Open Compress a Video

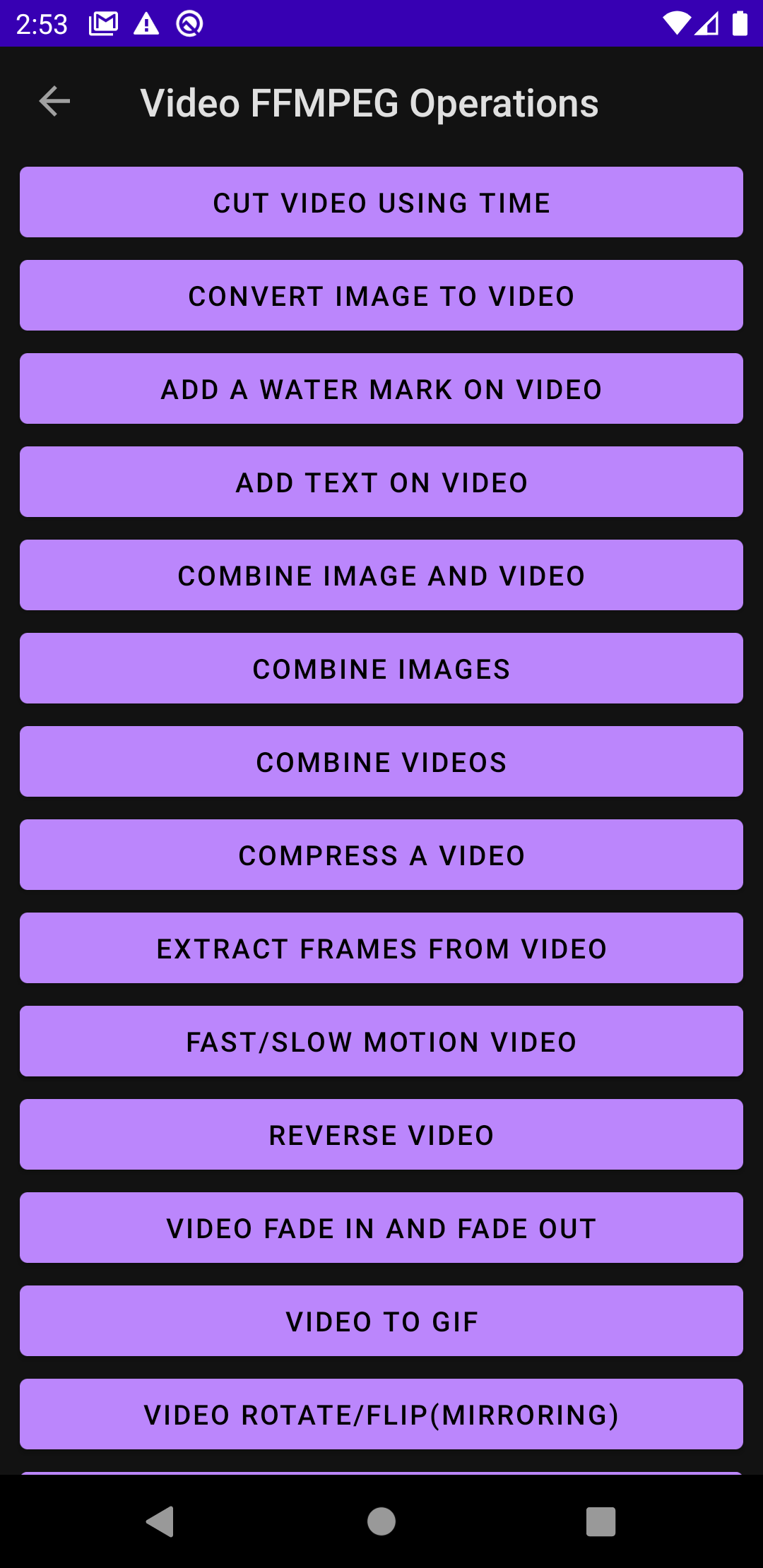(381, 855)
